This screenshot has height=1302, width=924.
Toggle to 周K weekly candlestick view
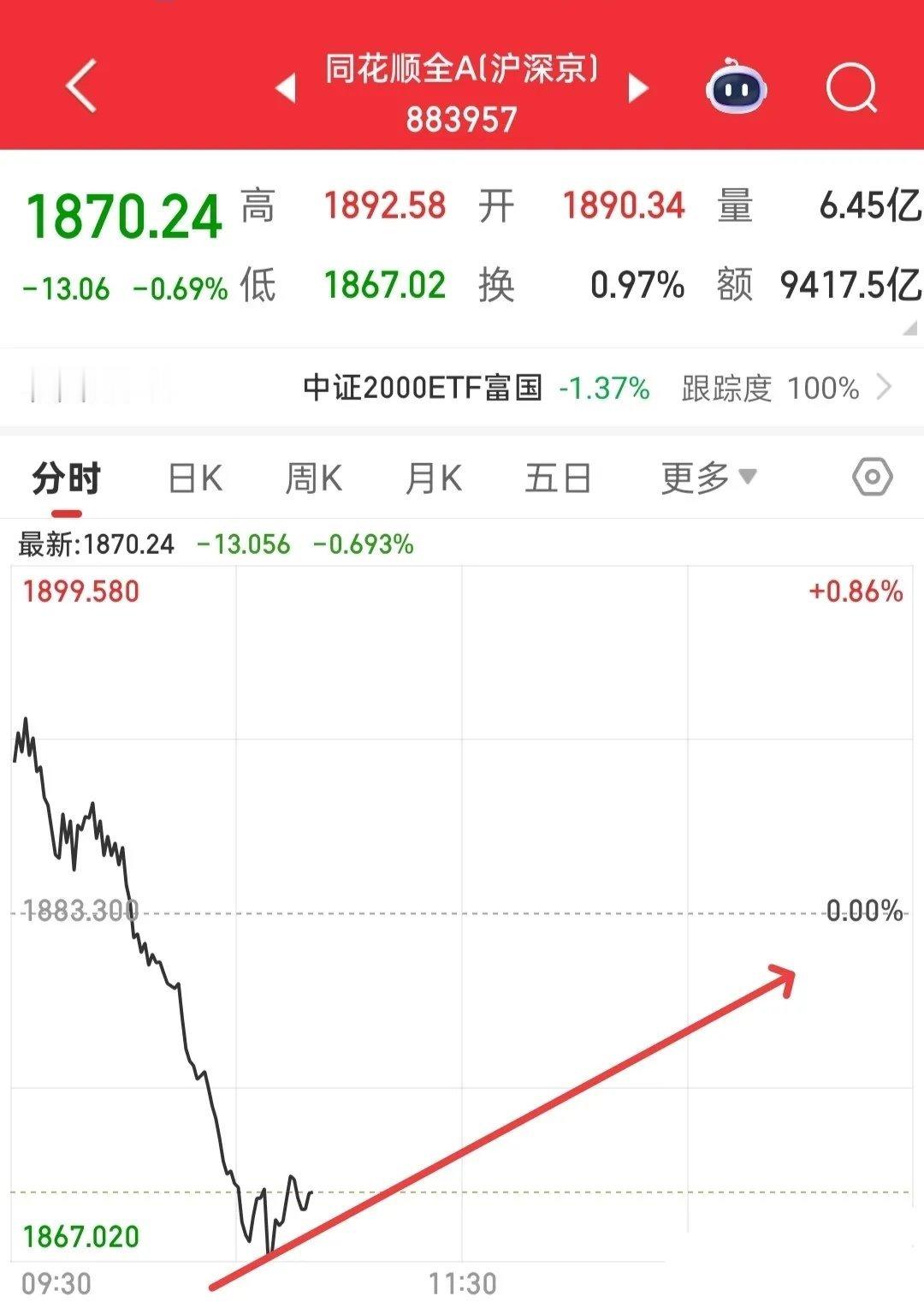314,478
